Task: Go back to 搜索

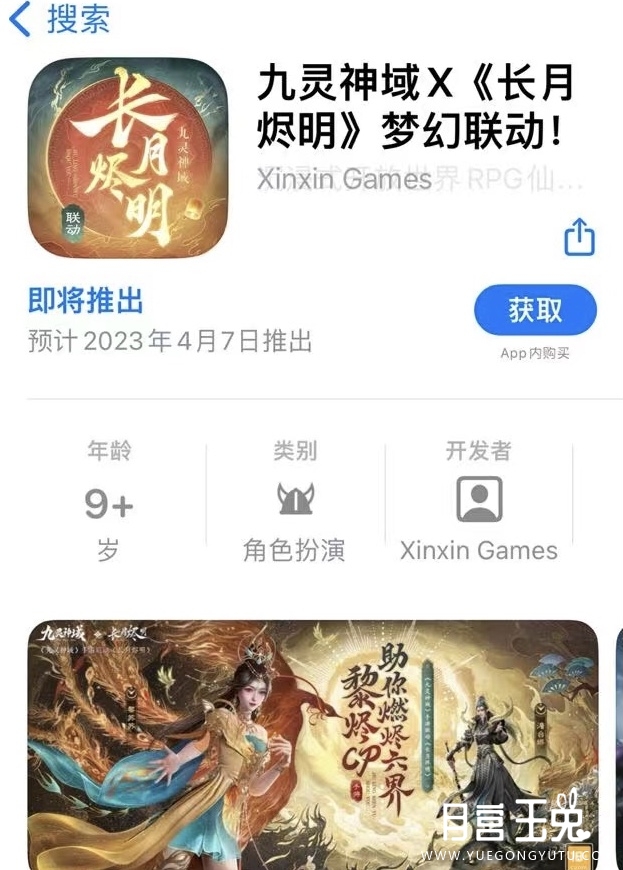Action: point(58,19)
